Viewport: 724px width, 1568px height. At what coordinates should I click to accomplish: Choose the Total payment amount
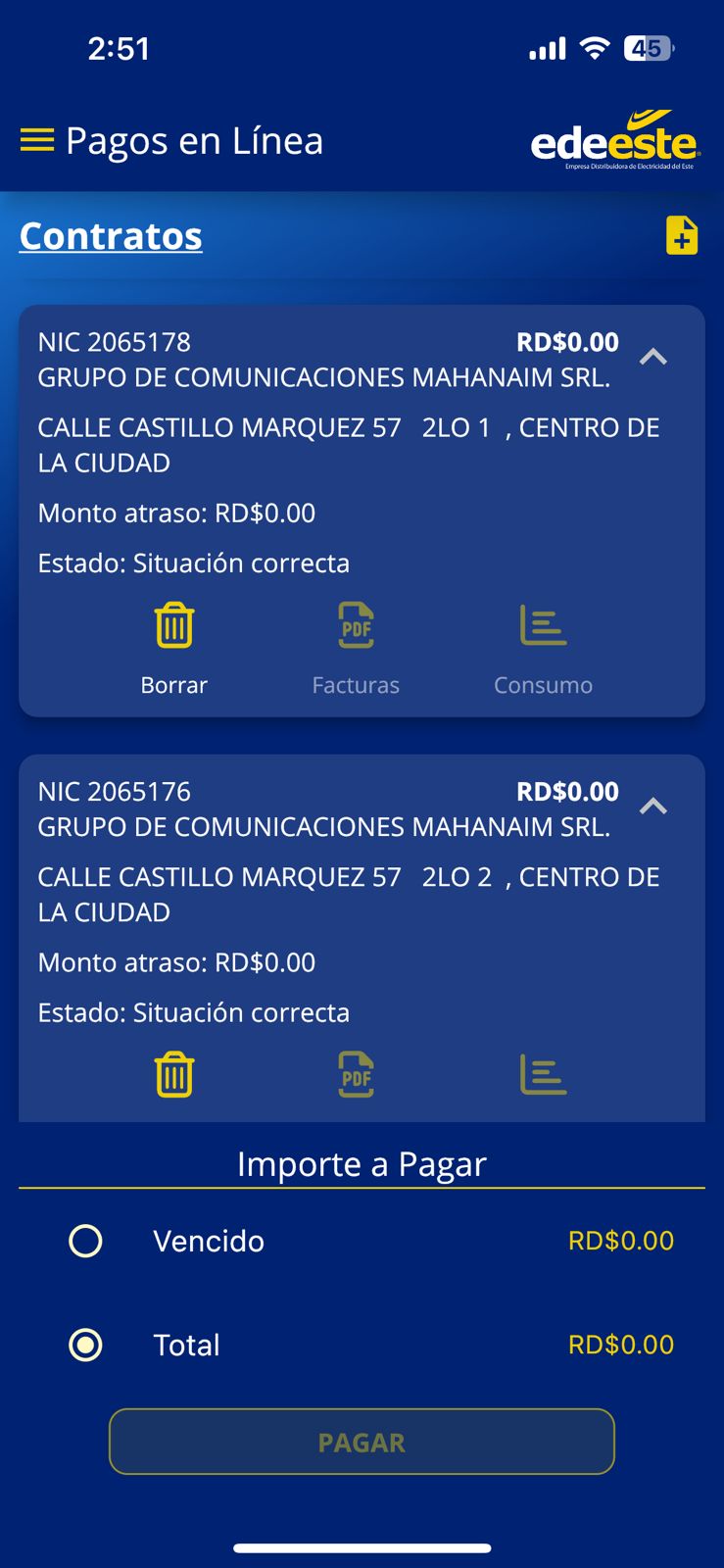click(86, 1345)
